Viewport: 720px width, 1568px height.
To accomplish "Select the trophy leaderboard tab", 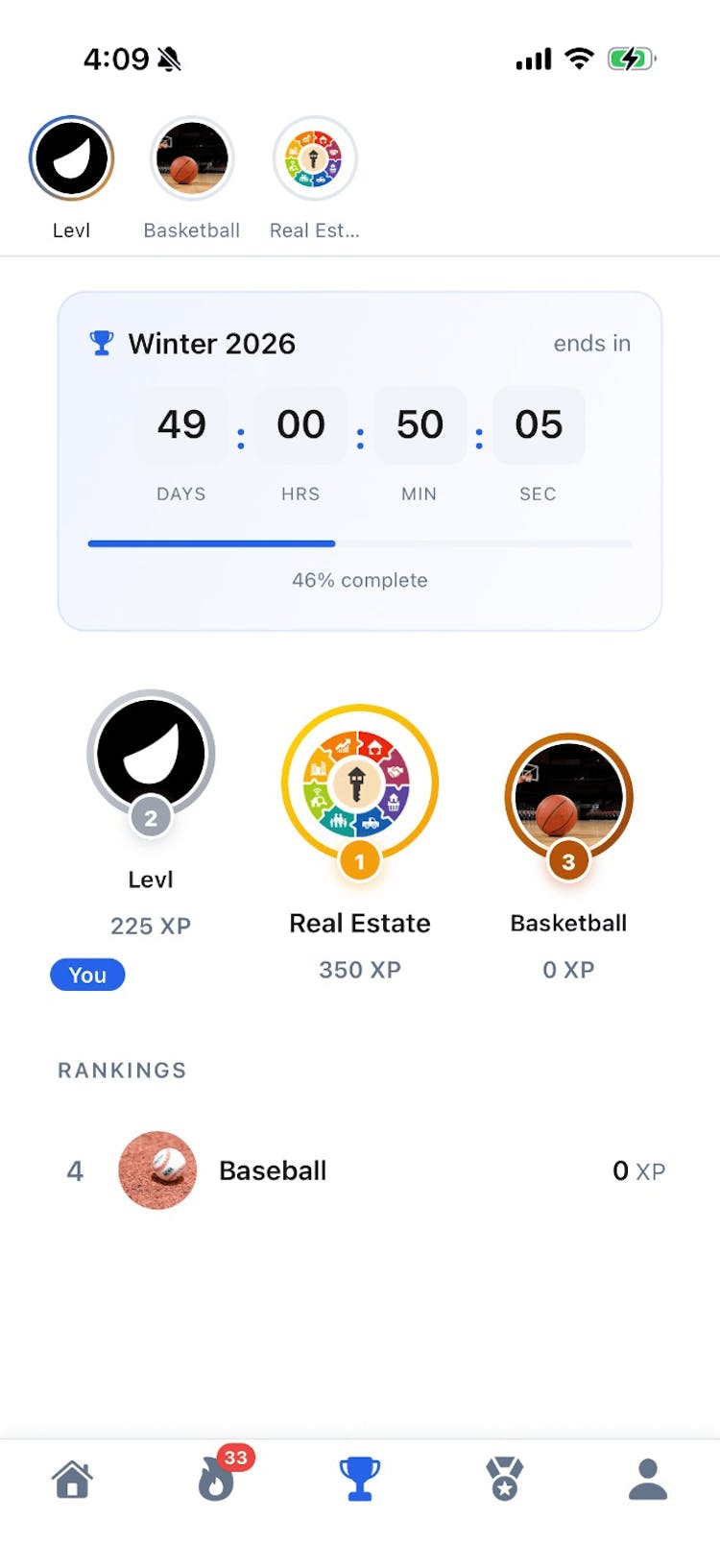I will (x=360, y=1479).
